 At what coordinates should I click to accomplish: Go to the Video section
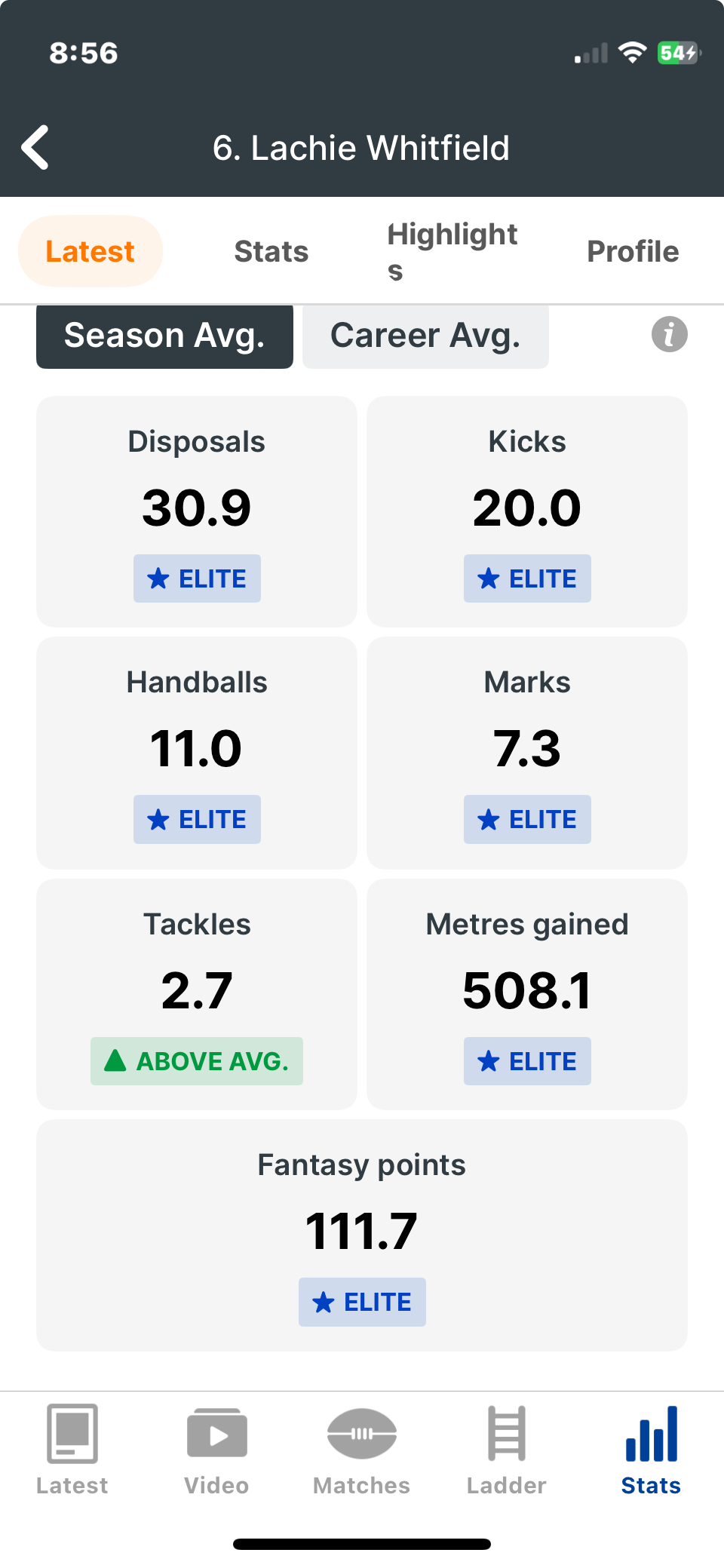coord(217,1450)
